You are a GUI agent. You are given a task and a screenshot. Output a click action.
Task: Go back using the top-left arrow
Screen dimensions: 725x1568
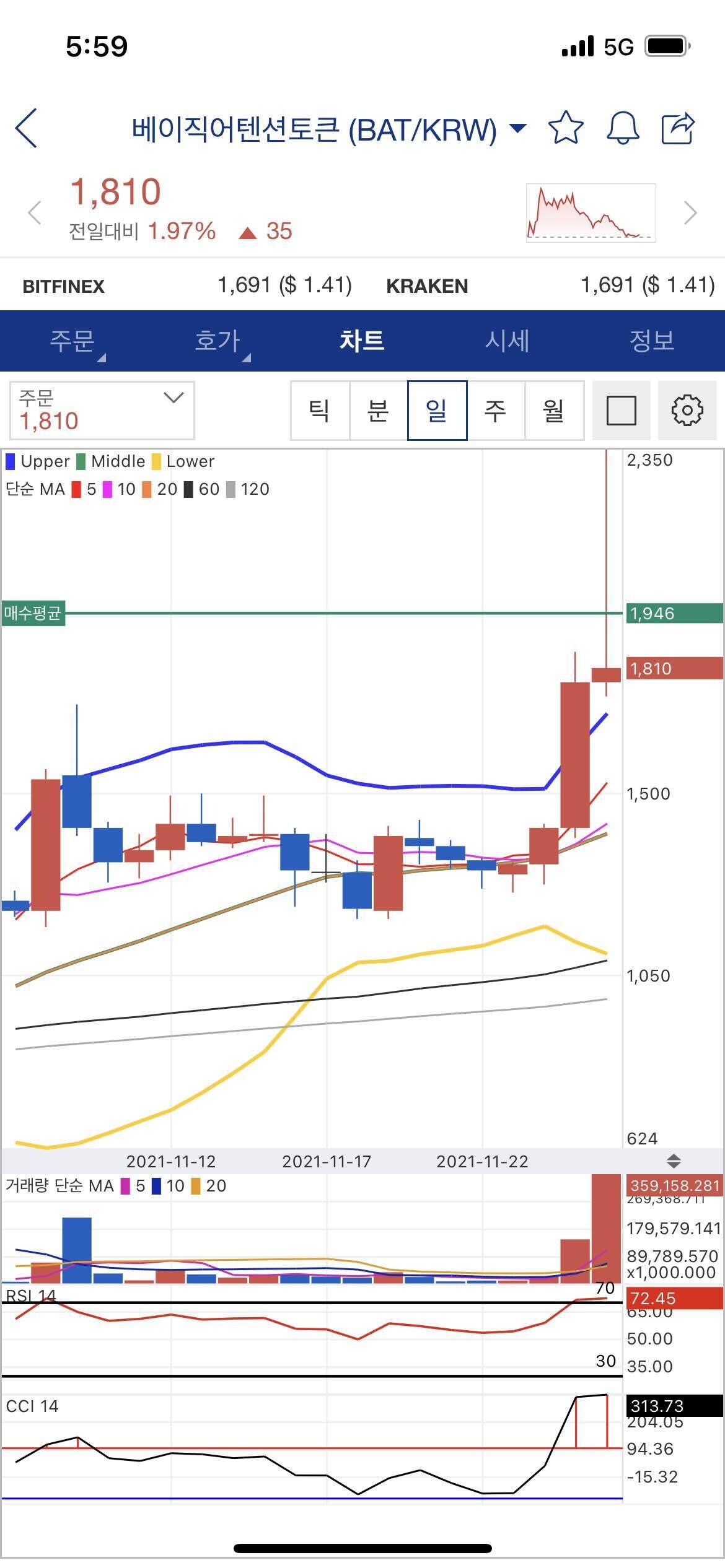(x=27, y=128)
